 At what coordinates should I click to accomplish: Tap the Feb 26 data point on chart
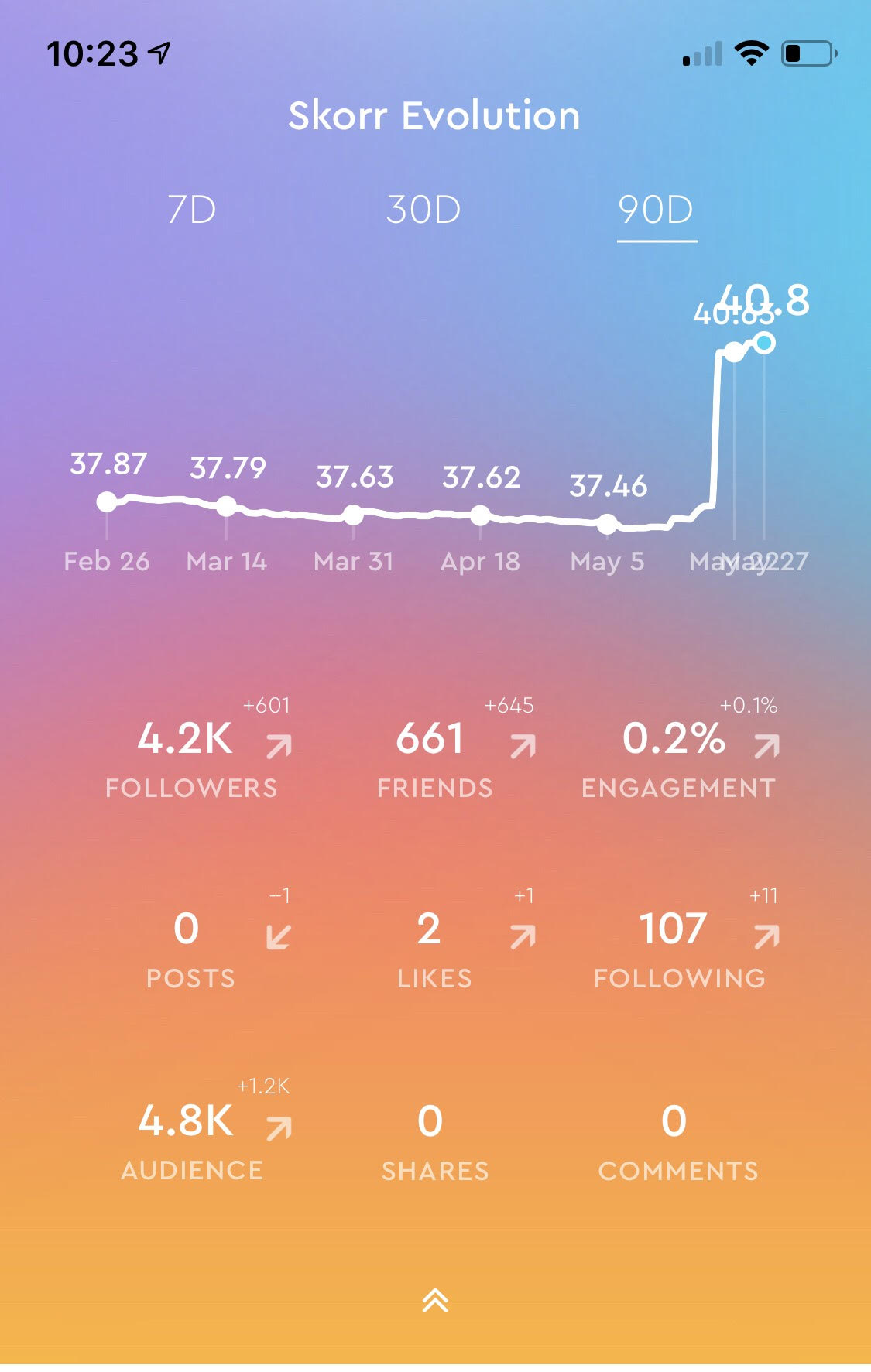(x=107, y=502)
